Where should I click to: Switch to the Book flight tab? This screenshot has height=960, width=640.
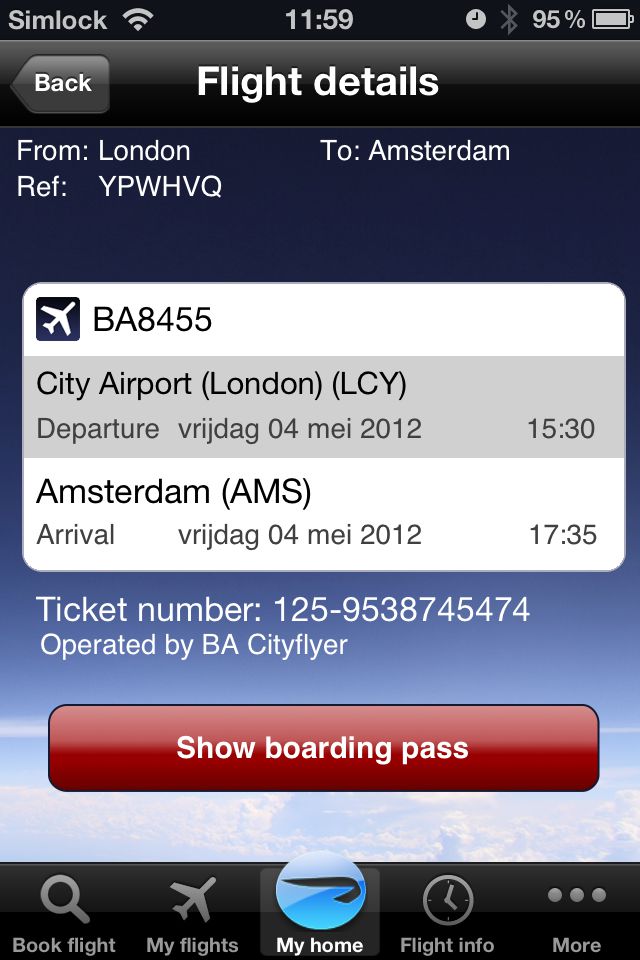[x=64, y=912]
